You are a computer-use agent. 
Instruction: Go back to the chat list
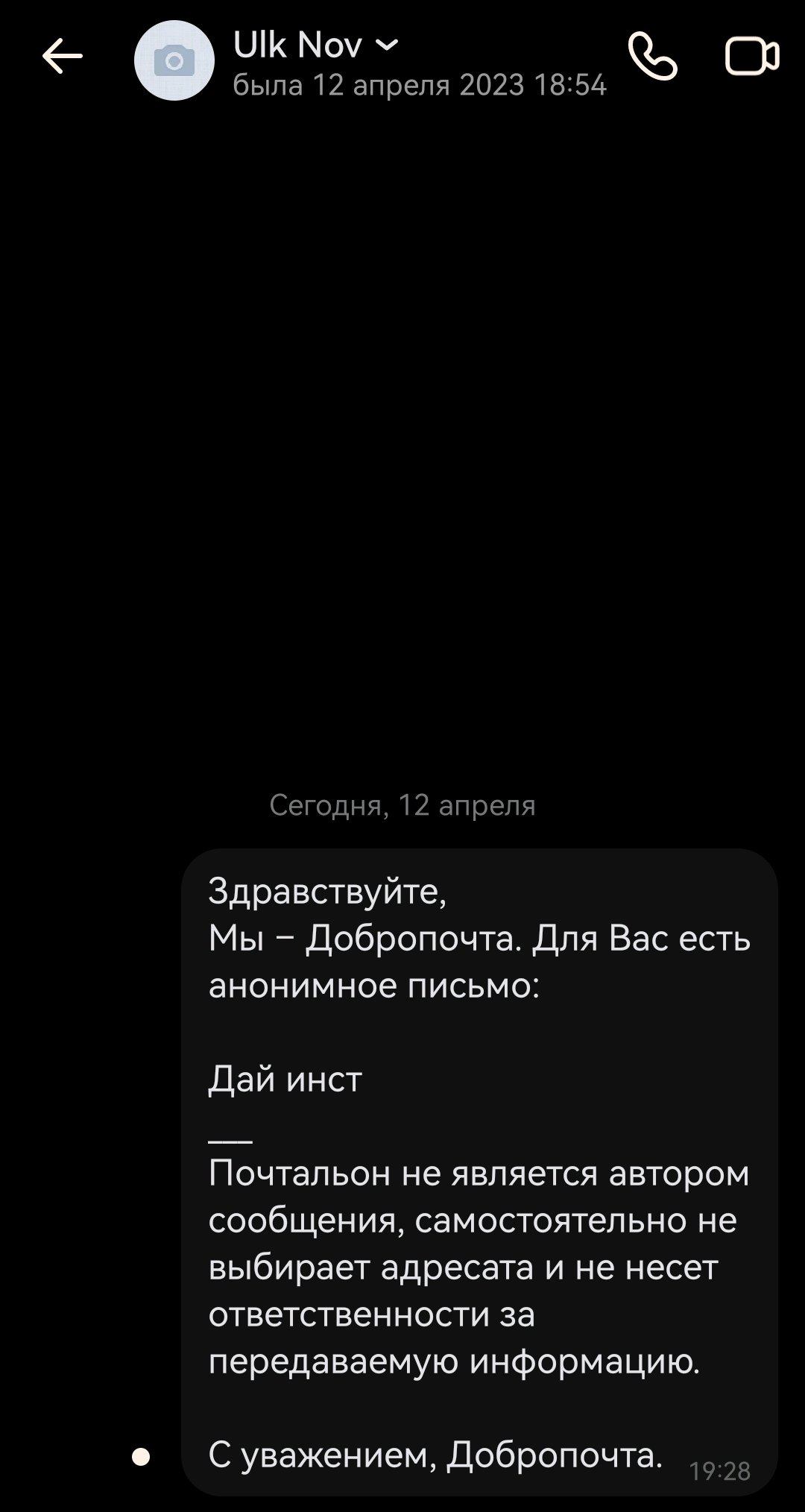[62, 57]
